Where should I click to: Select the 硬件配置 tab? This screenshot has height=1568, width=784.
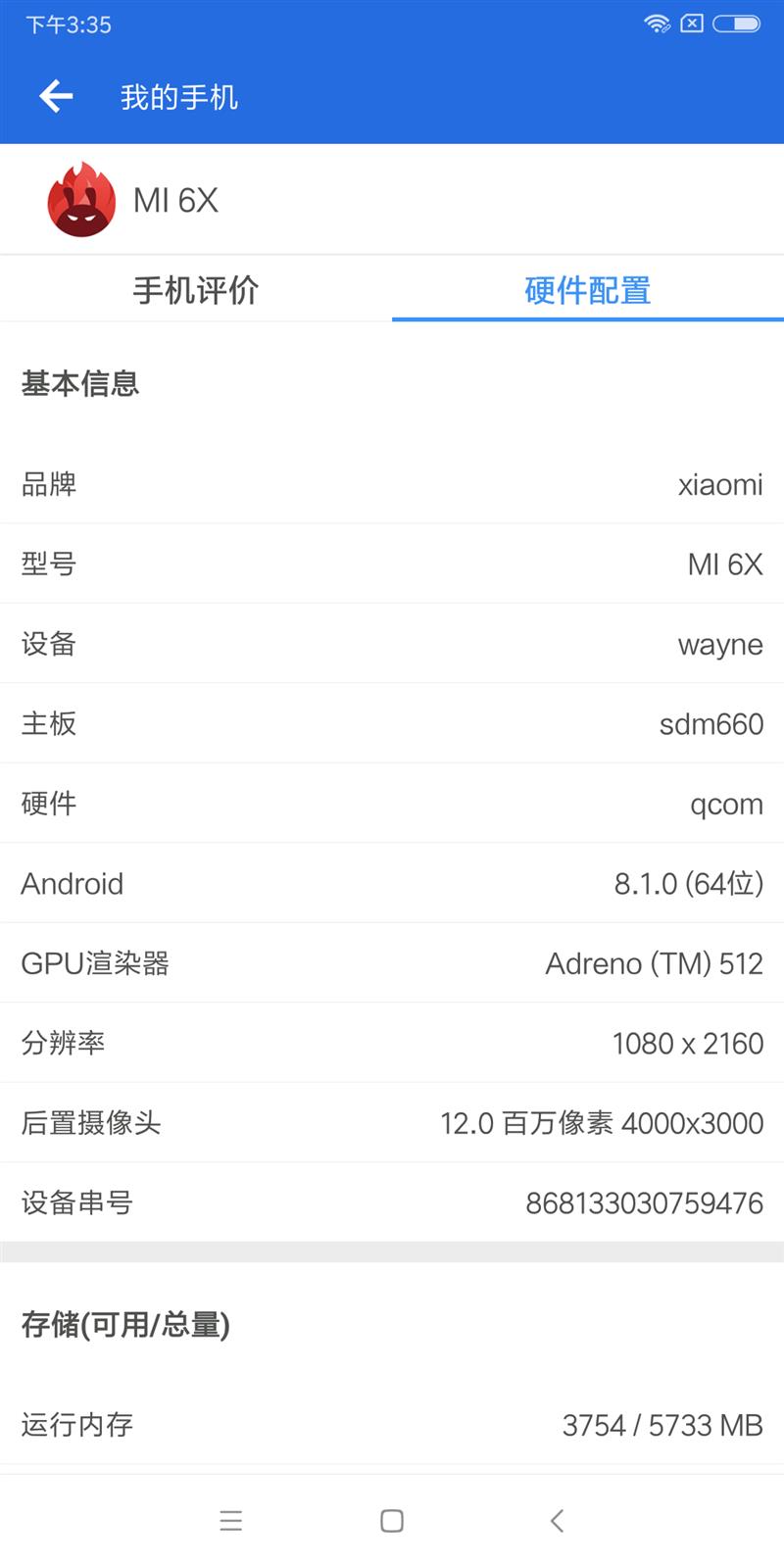pos(587,290)
